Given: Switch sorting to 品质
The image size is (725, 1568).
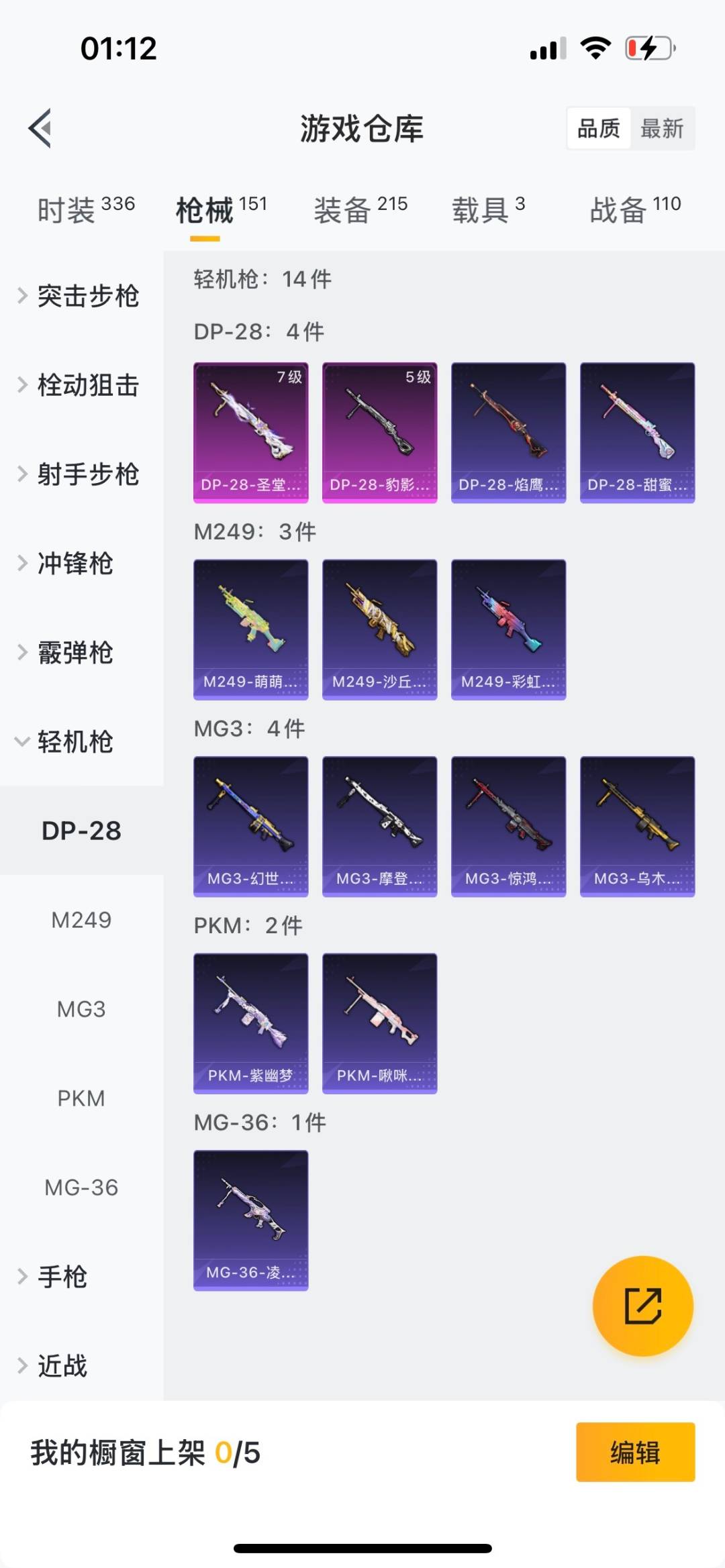Looking at the screenshot, I should pos(599,128).
